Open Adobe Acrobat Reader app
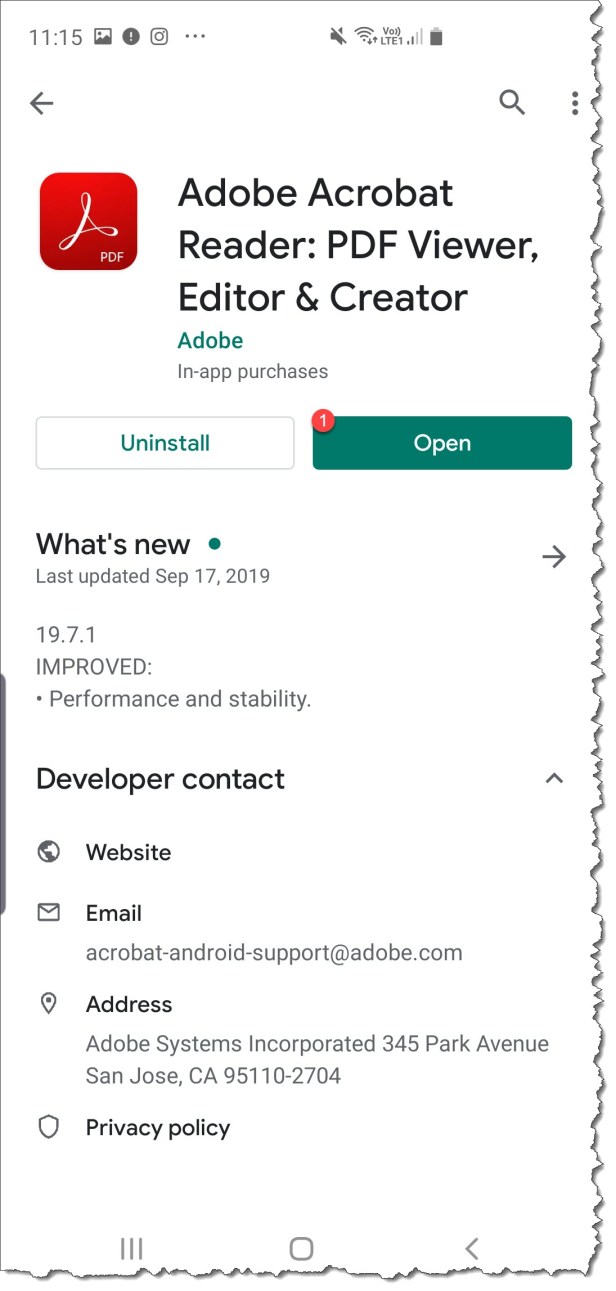Viewport: 616px width, 1291px height. click(442, 443)
